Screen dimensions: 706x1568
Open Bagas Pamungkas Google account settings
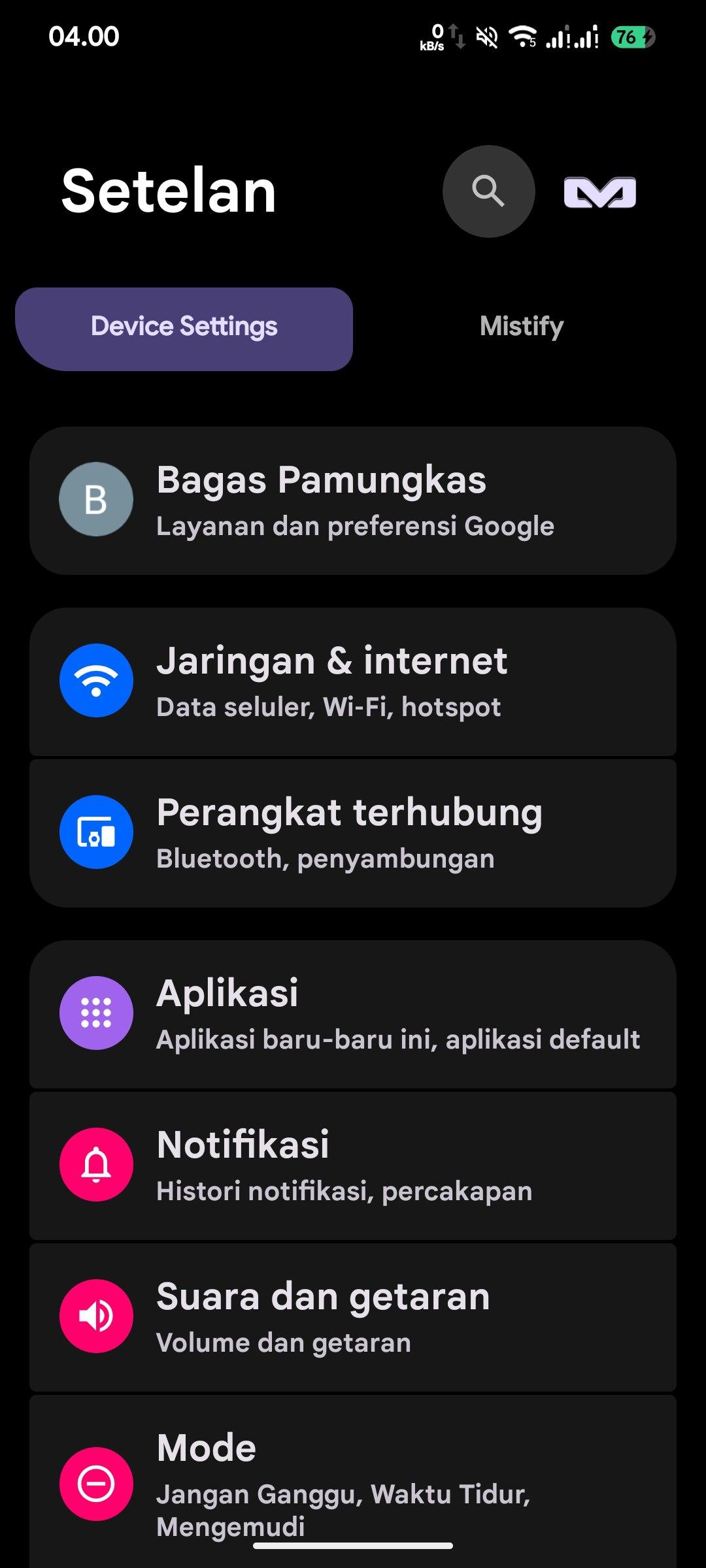tap(353, 500)
